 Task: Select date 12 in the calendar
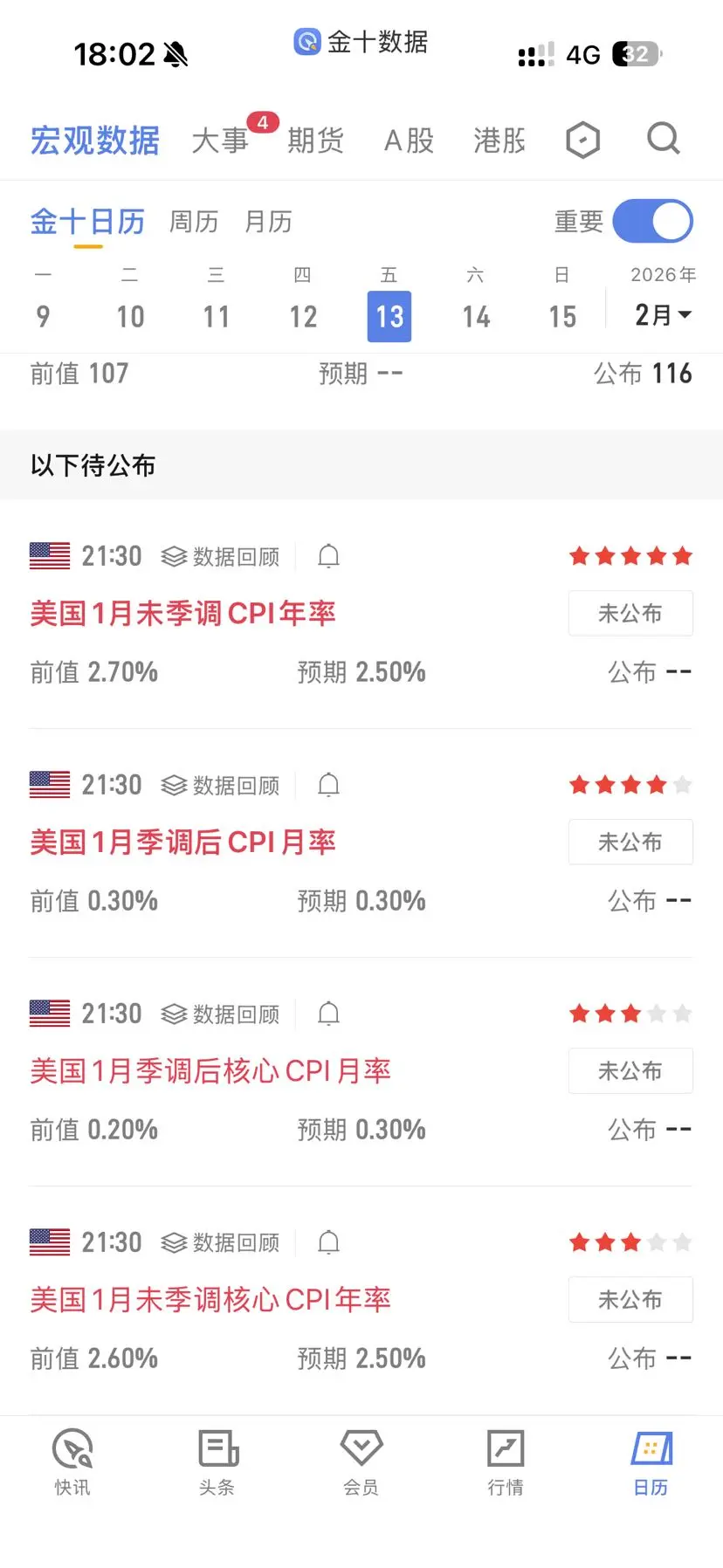303,316
